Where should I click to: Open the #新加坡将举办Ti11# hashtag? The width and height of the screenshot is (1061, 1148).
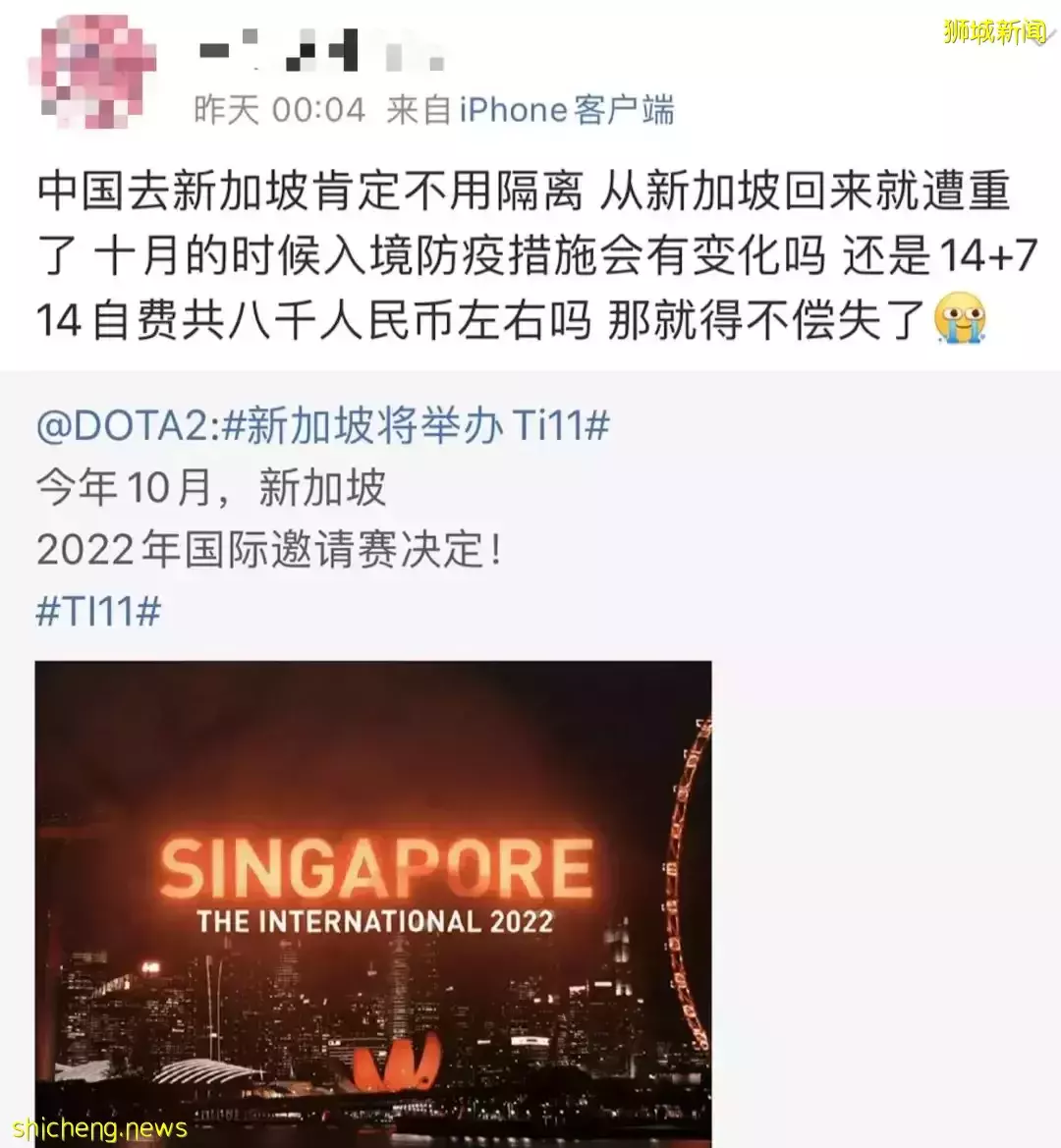point(417,428)
